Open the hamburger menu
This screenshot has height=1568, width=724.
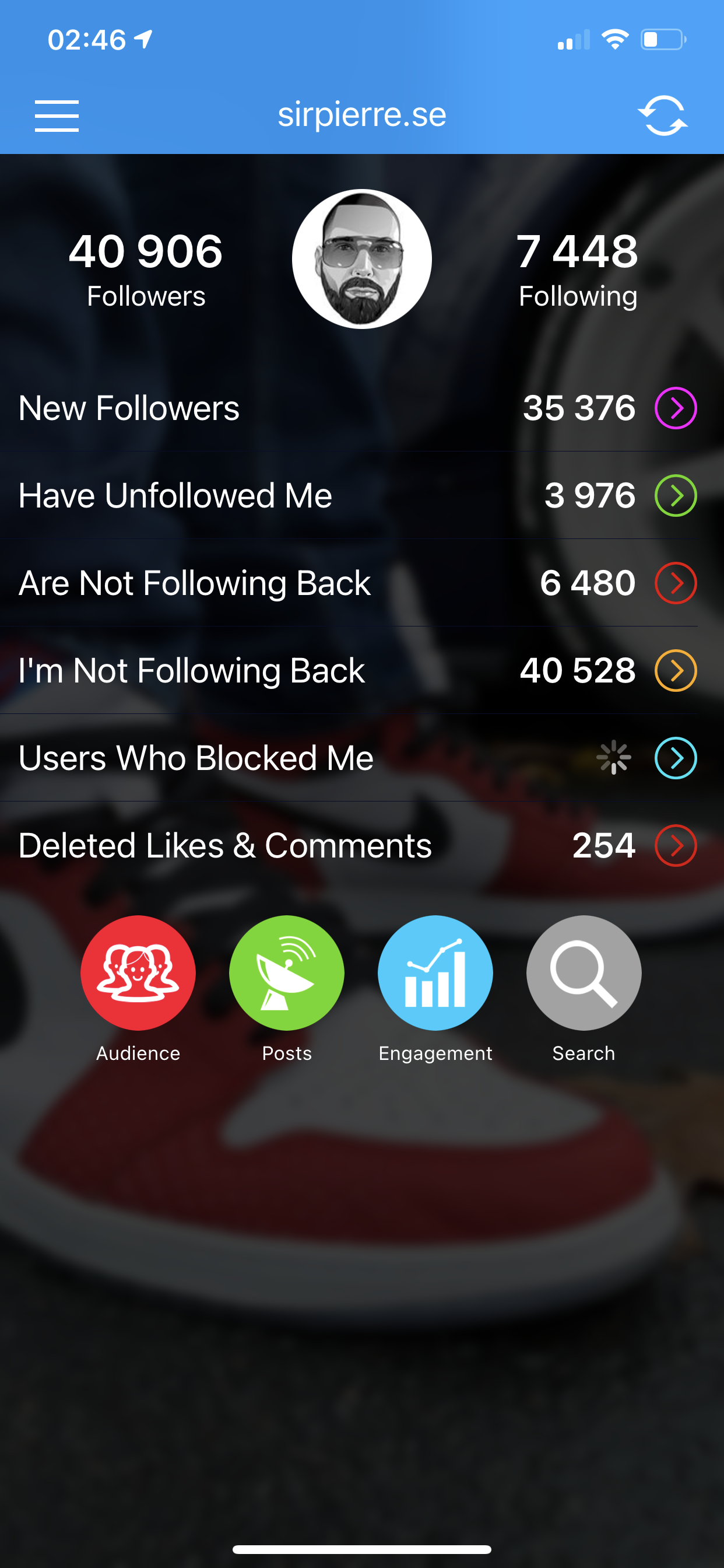(57, 116)
